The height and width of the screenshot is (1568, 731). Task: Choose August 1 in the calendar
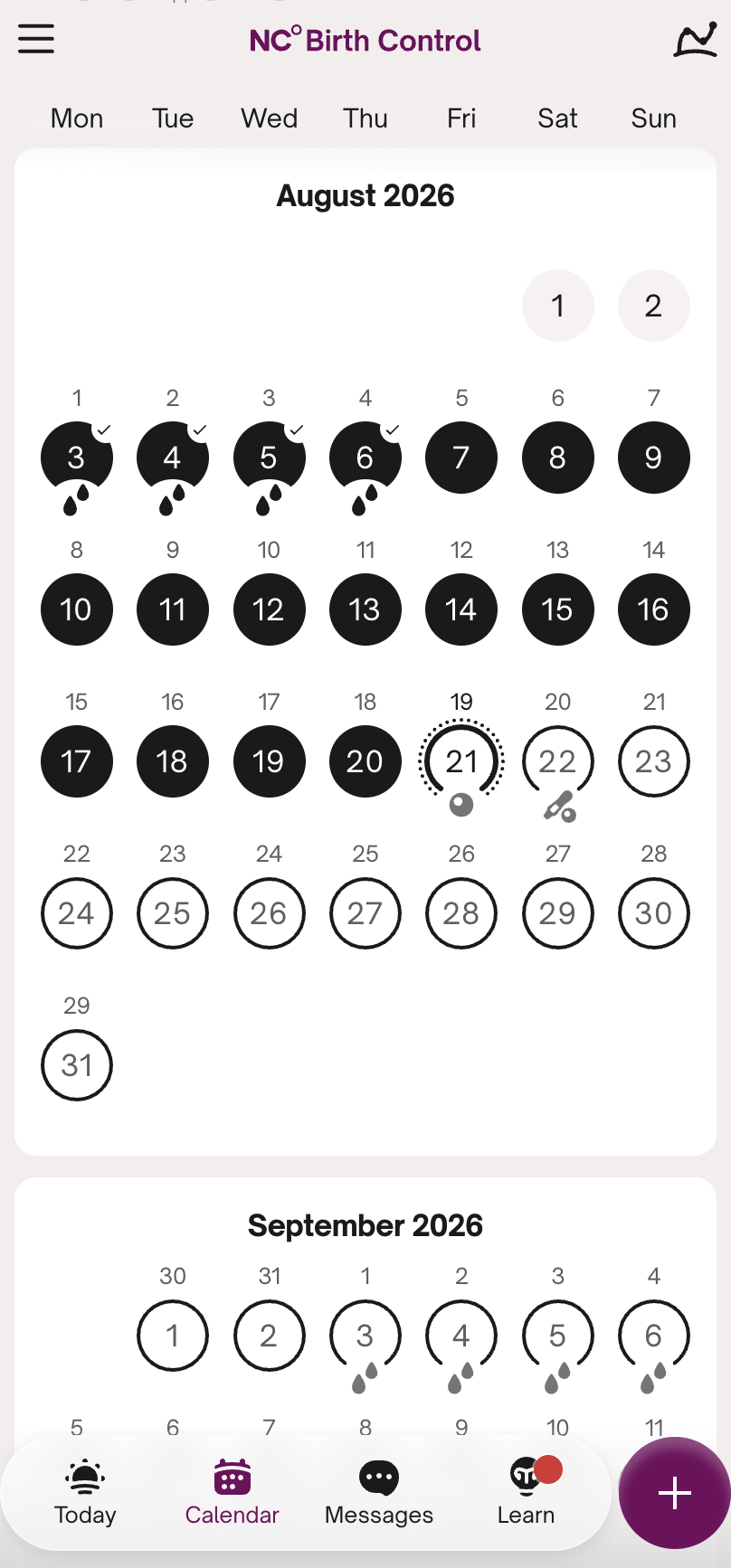coord(558,306)
